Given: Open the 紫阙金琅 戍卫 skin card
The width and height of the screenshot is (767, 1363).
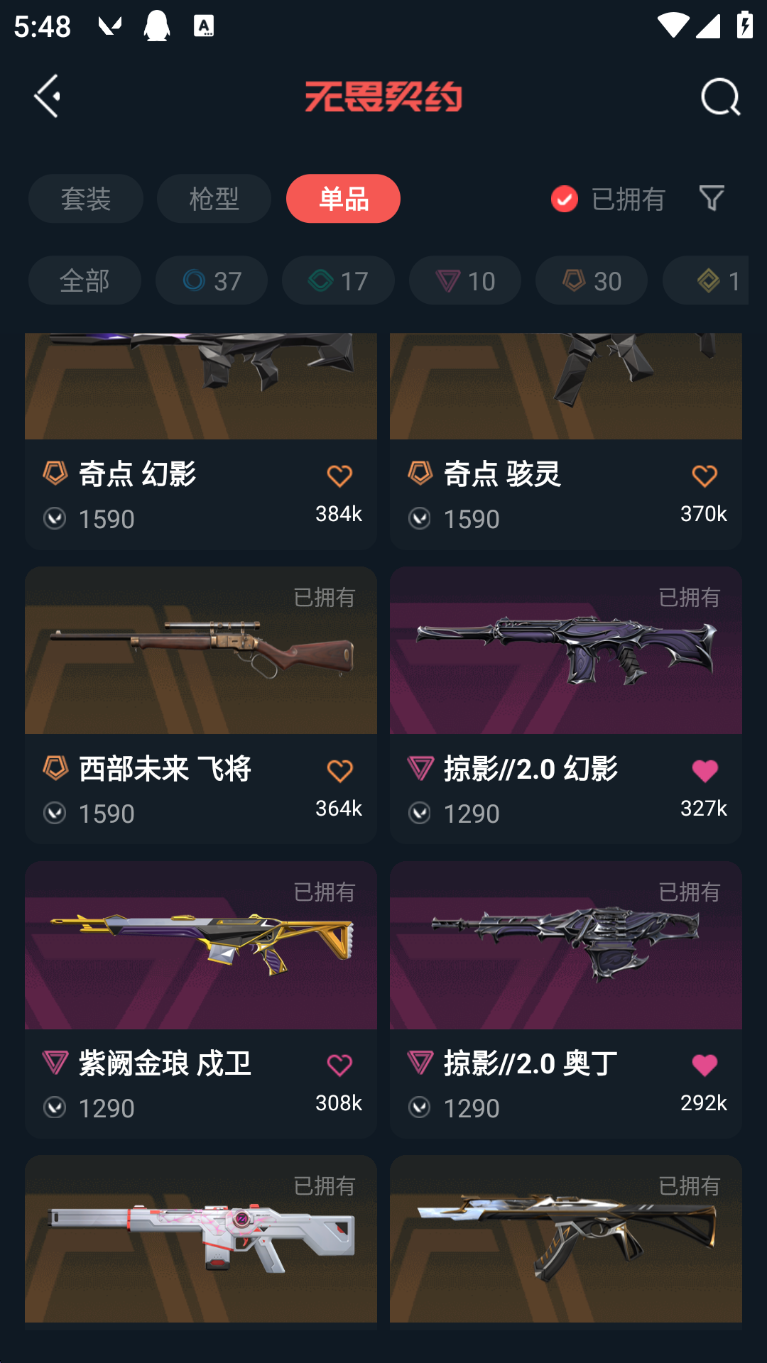Looking at the screenshot, I should (x=201, y=1000).
